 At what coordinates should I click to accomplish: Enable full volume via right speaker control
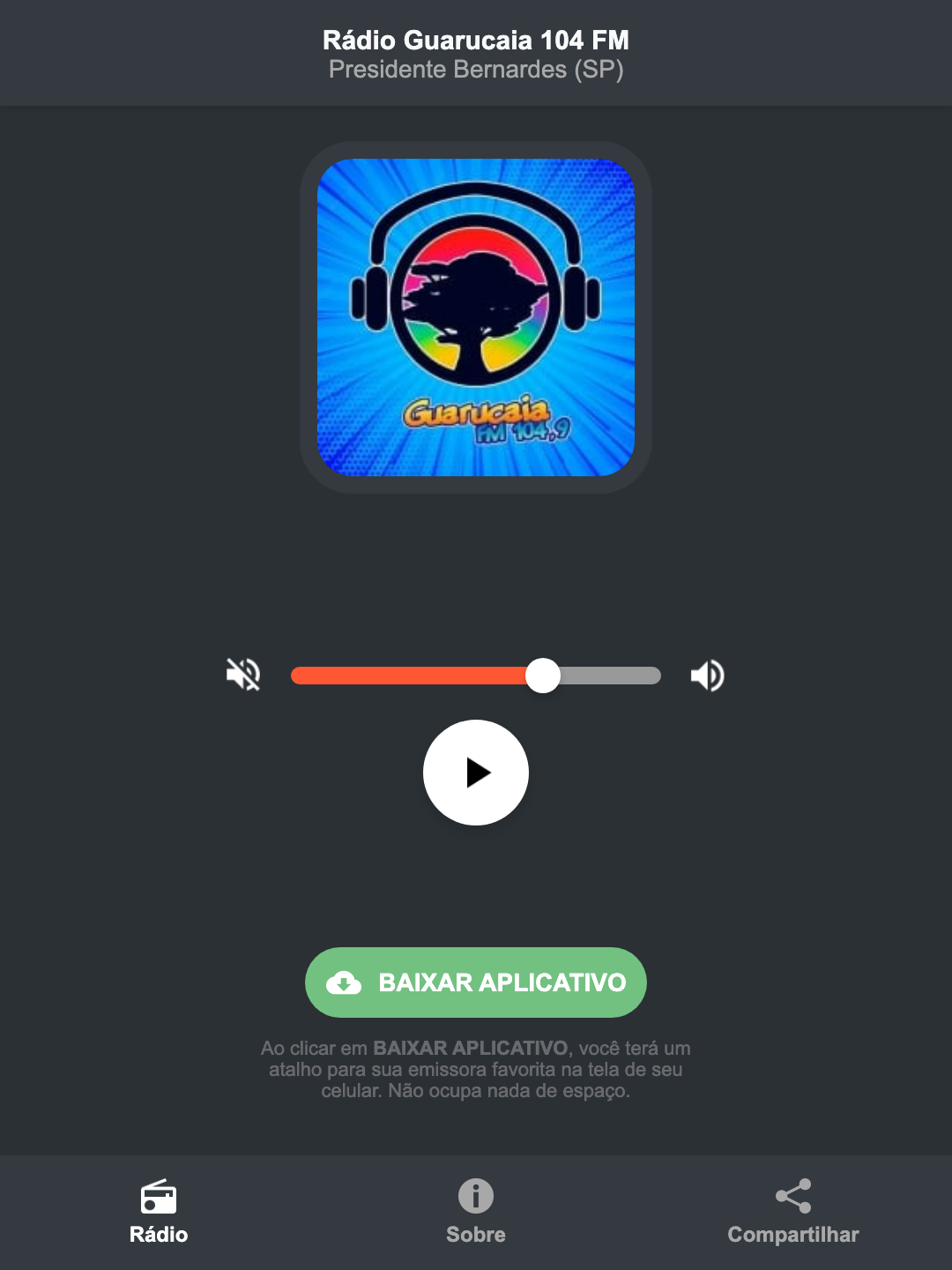pos(707,675)
